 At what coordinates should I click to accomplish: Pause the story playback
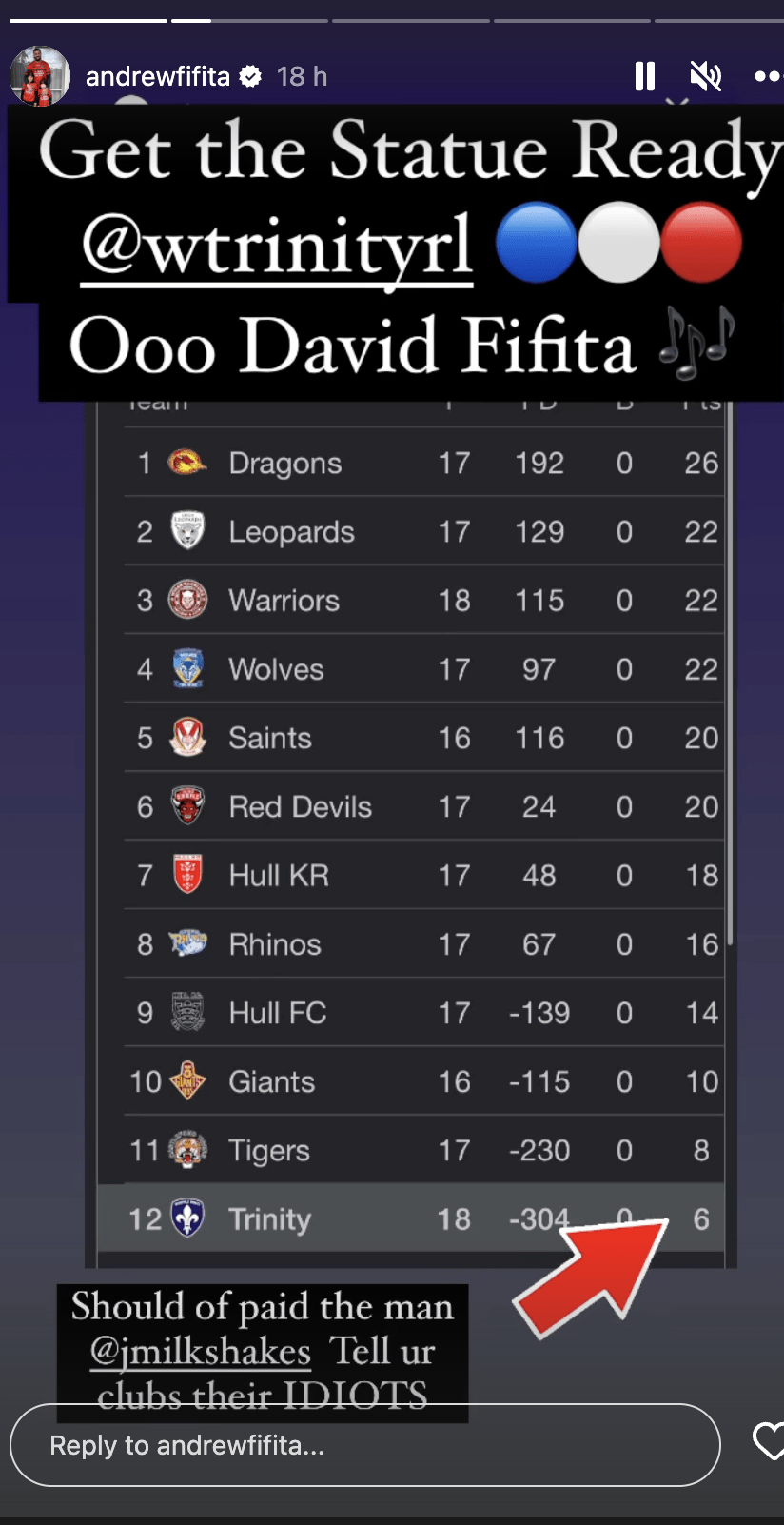pos(645,76)
